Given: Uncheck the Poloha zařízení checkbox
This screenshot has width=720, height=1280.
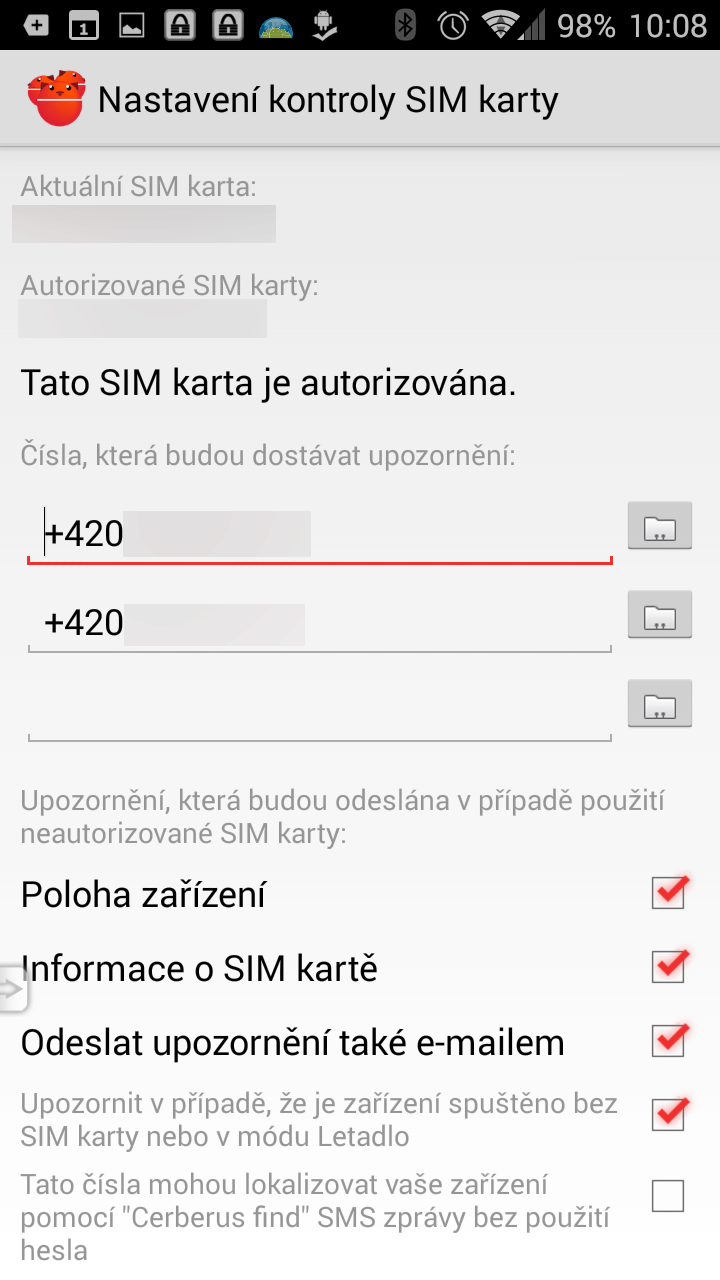Looking at the screenshot, I should pos(668,893).
